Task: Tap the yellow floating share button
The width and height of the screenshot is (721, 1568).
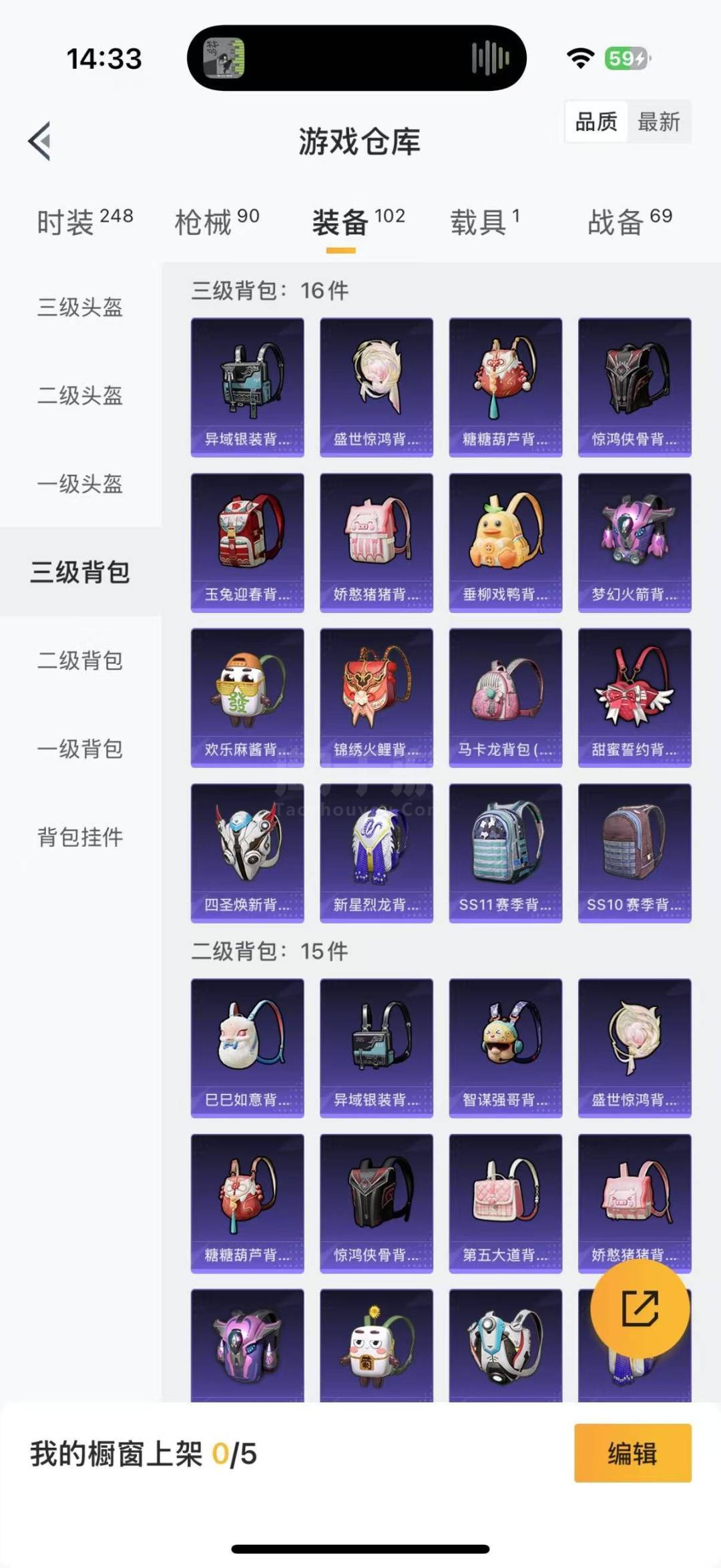Action: [640, 1308]
